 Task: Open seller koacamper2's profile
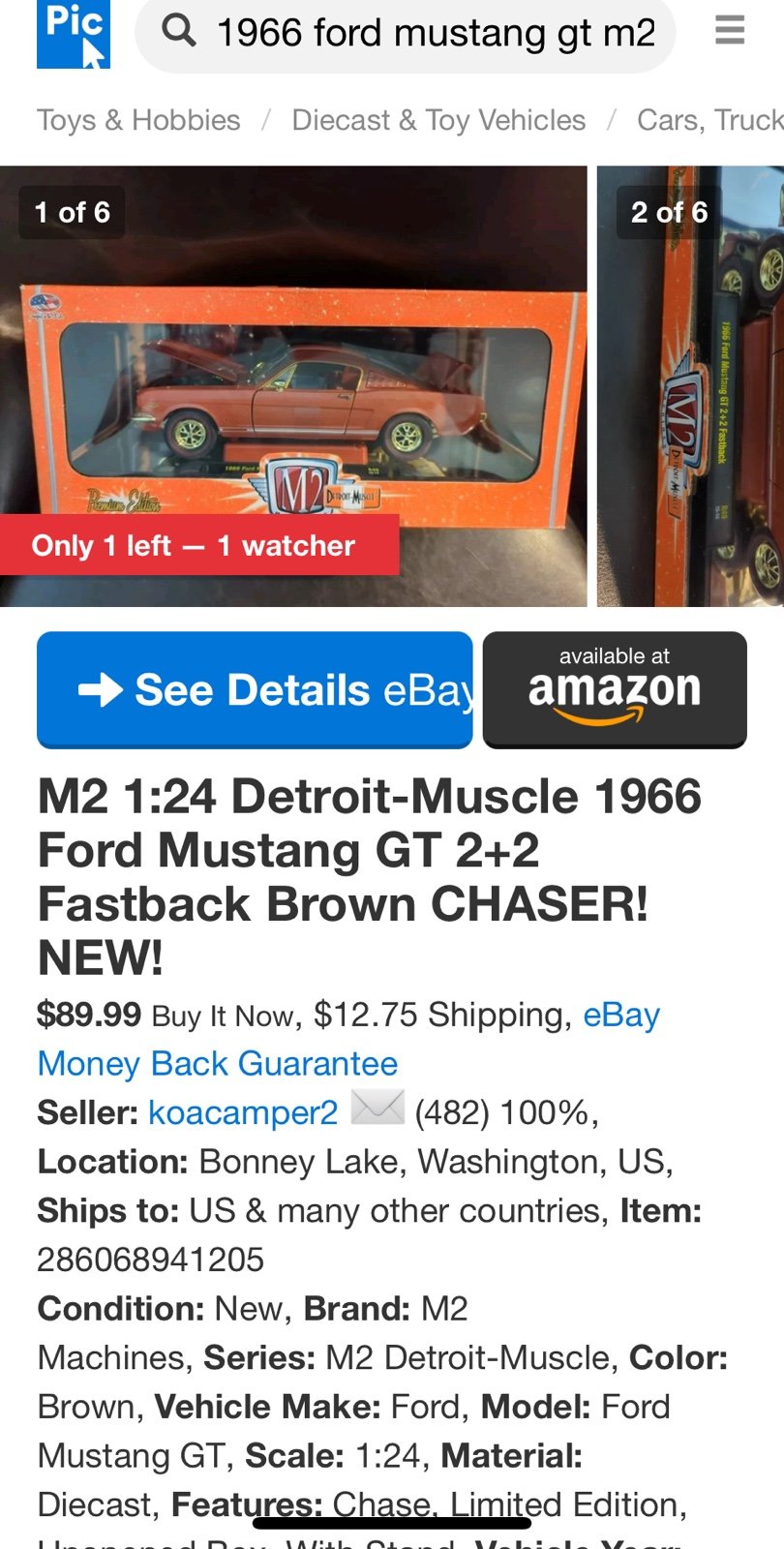[x=243, y=1112]
